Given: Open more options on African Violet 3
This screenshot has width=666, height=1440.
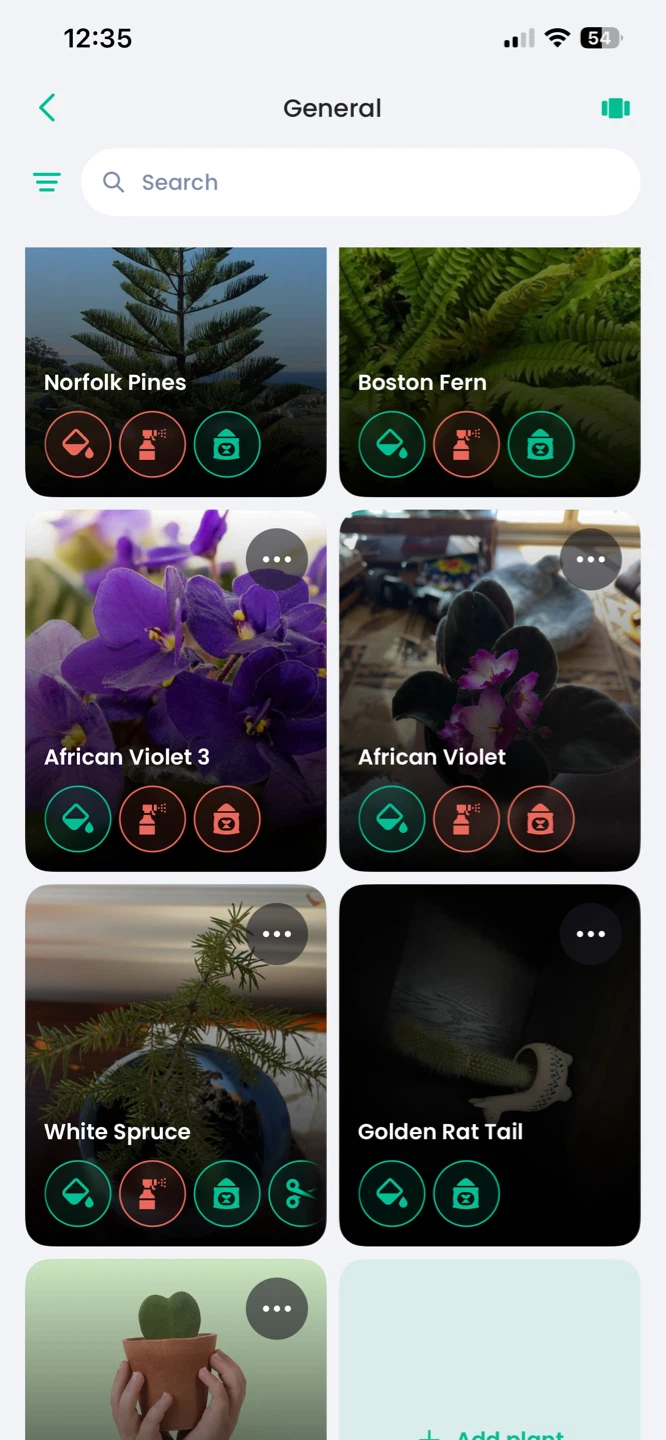Looking at the screenshot, I should pyautogui.click(x=277, y=559).
